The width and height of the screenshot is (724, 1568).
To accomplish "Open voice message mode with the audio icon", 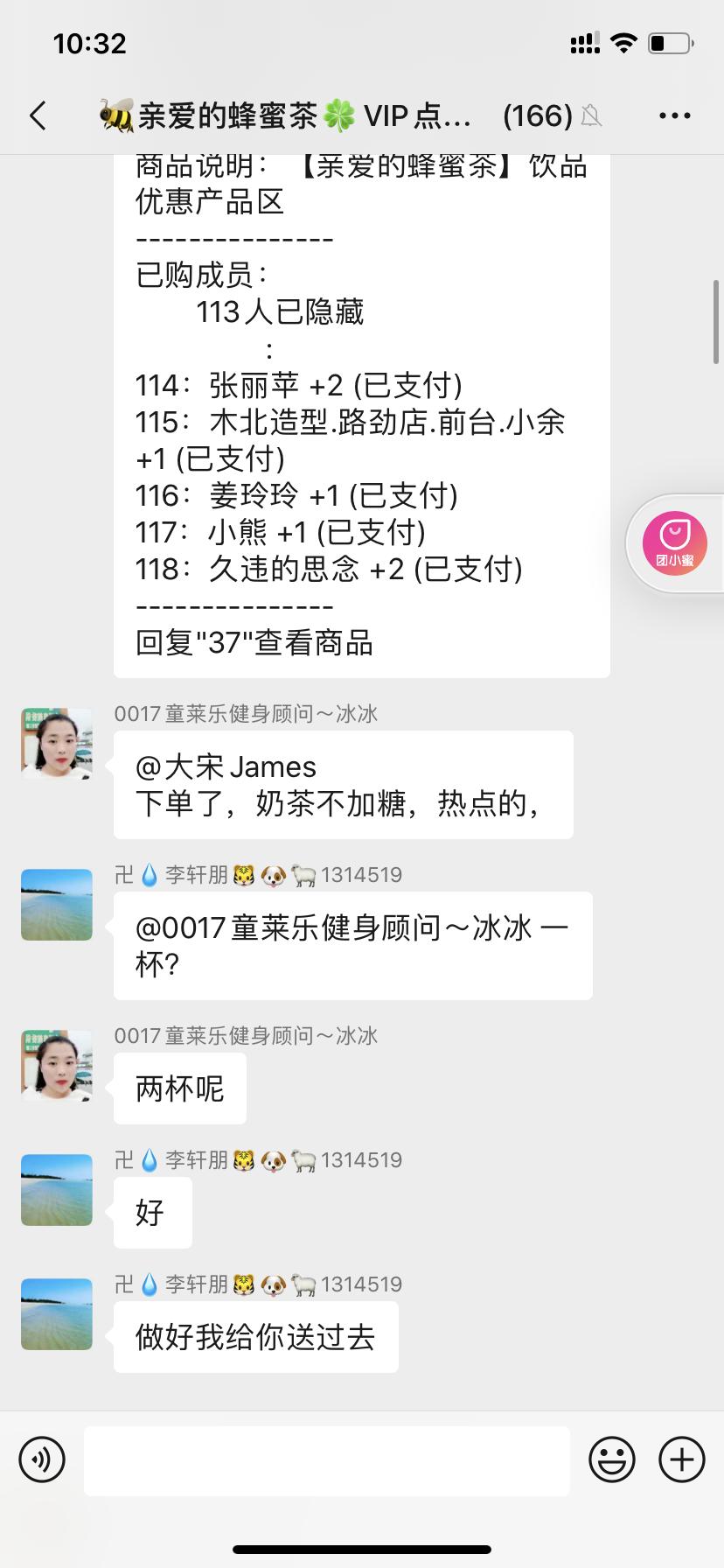I will pos(41,1459).
